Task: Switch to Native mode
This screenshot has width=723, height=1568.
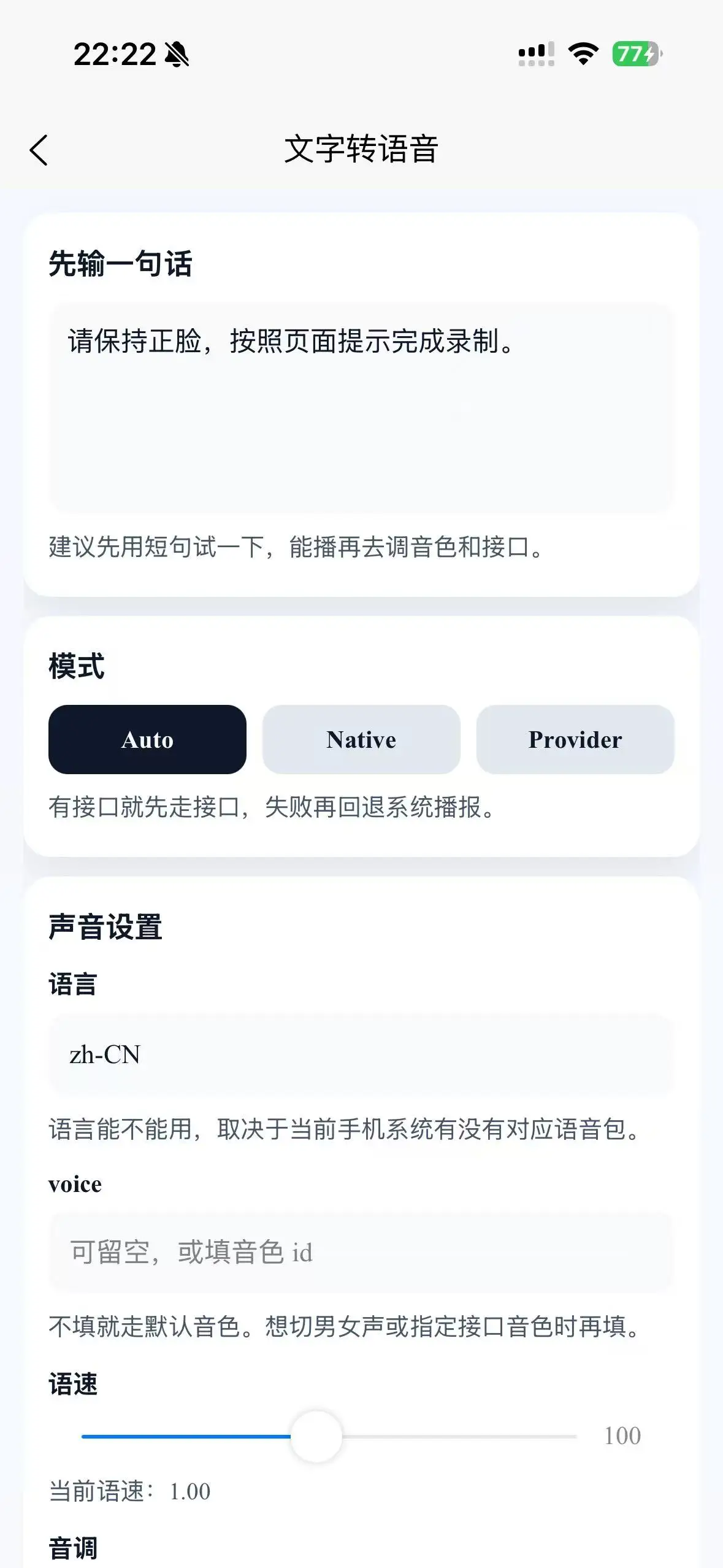Action: coord(361,739)
